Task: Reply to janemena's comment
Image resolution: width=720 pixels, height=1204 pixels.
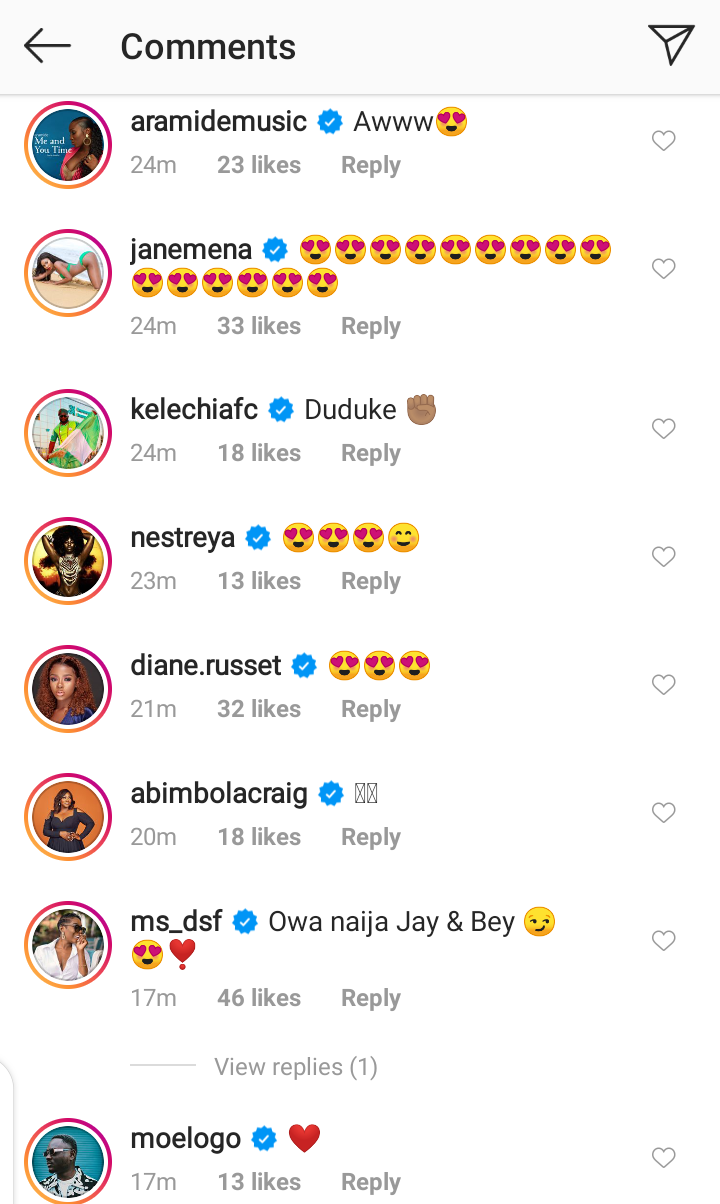Action: [370, 326]
